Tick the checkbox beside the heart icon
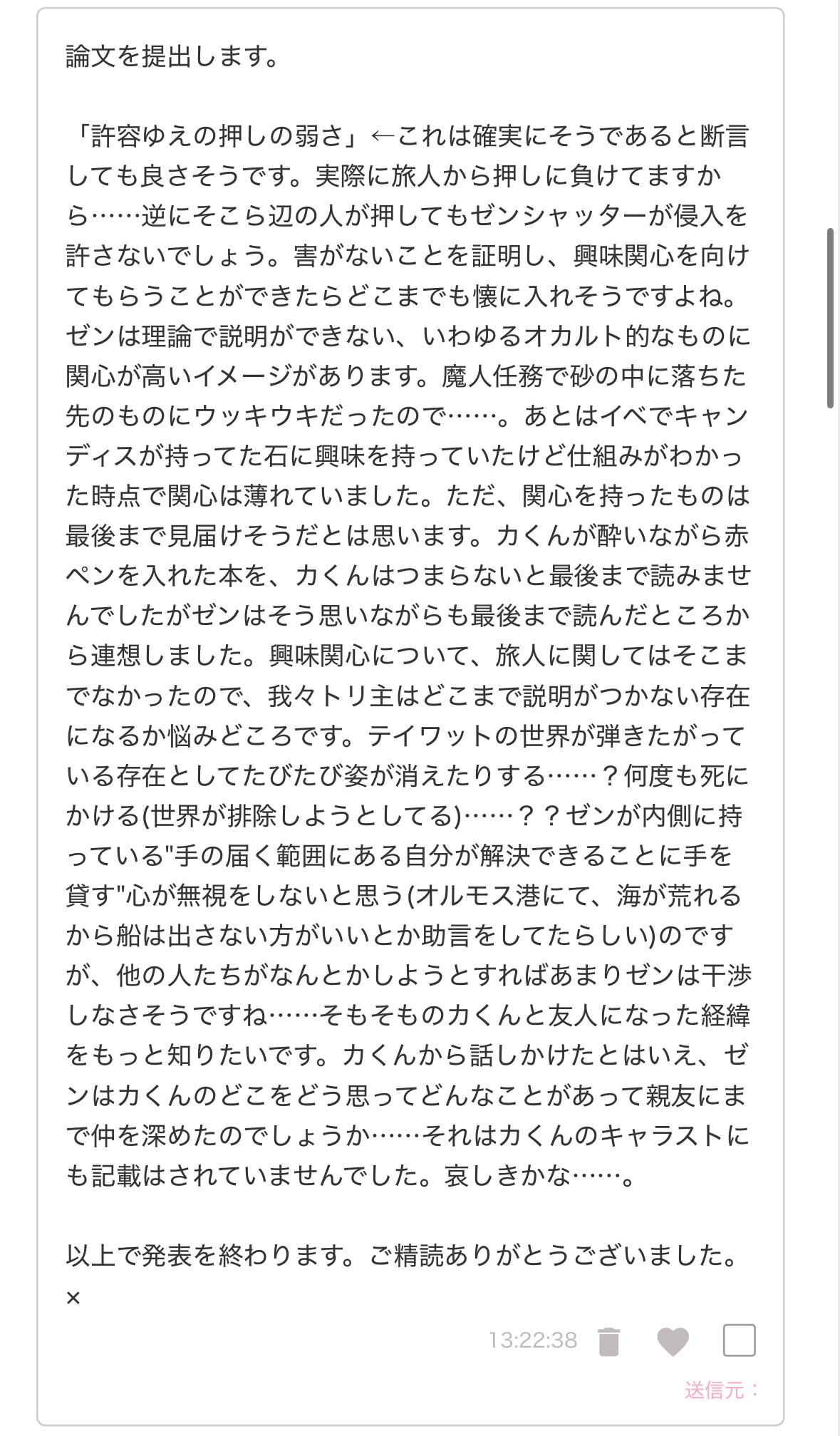Viewport: 840px width, 1436px height. point(739,1341)
